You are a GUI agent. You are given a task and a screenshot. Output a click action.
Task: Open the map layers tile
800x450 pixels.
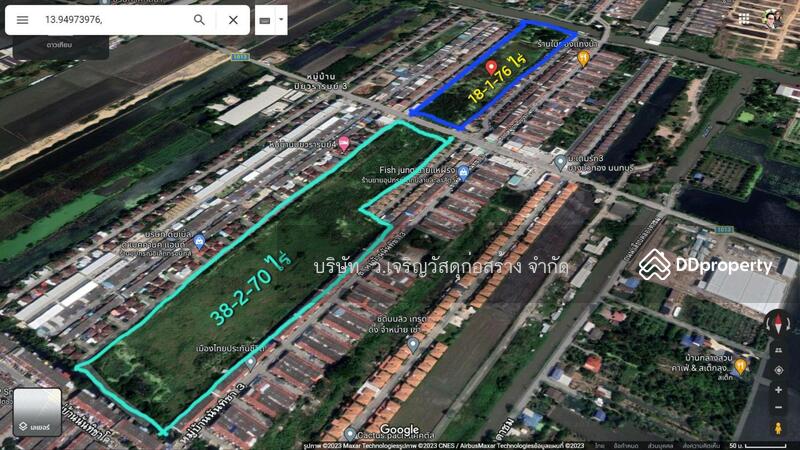click(37, 412)
